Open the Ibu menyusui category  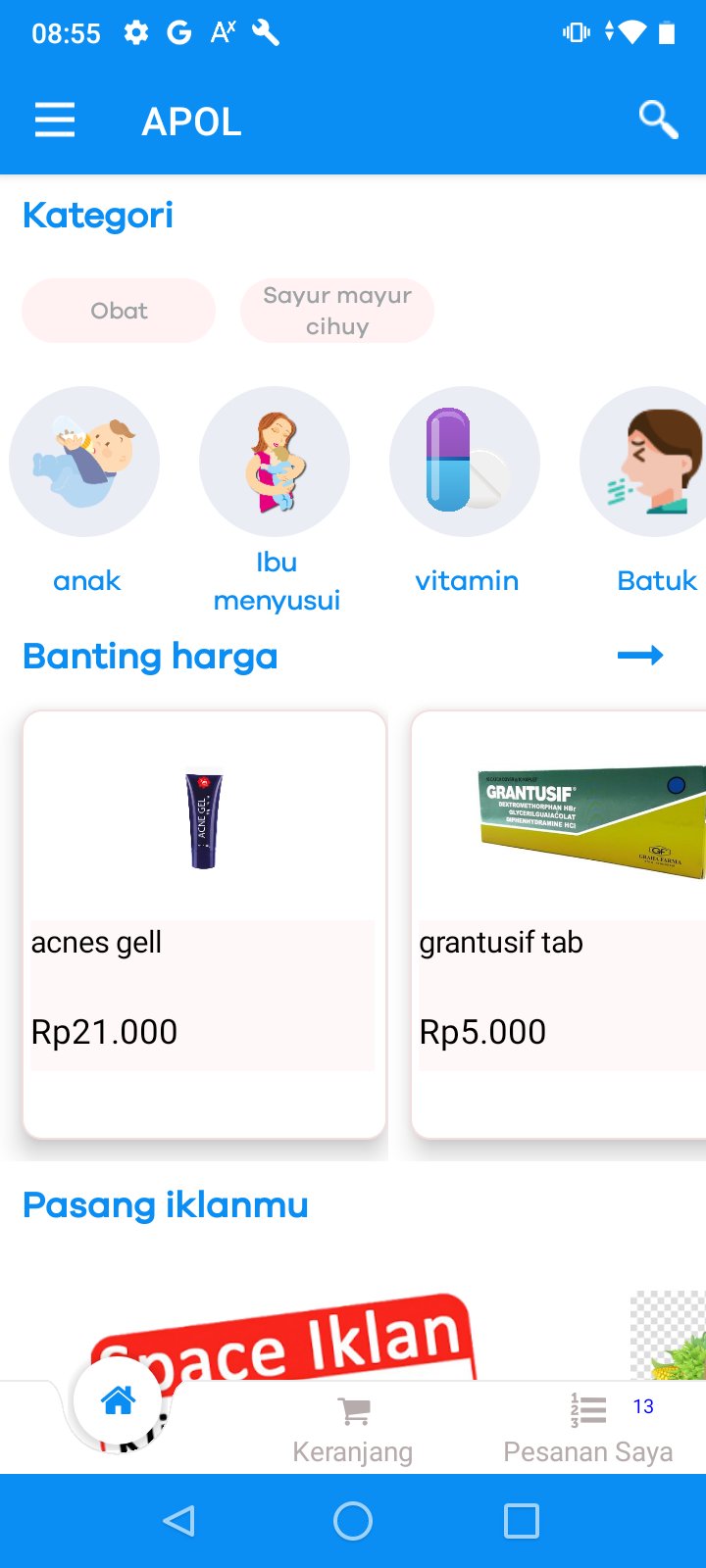[276, 462]
